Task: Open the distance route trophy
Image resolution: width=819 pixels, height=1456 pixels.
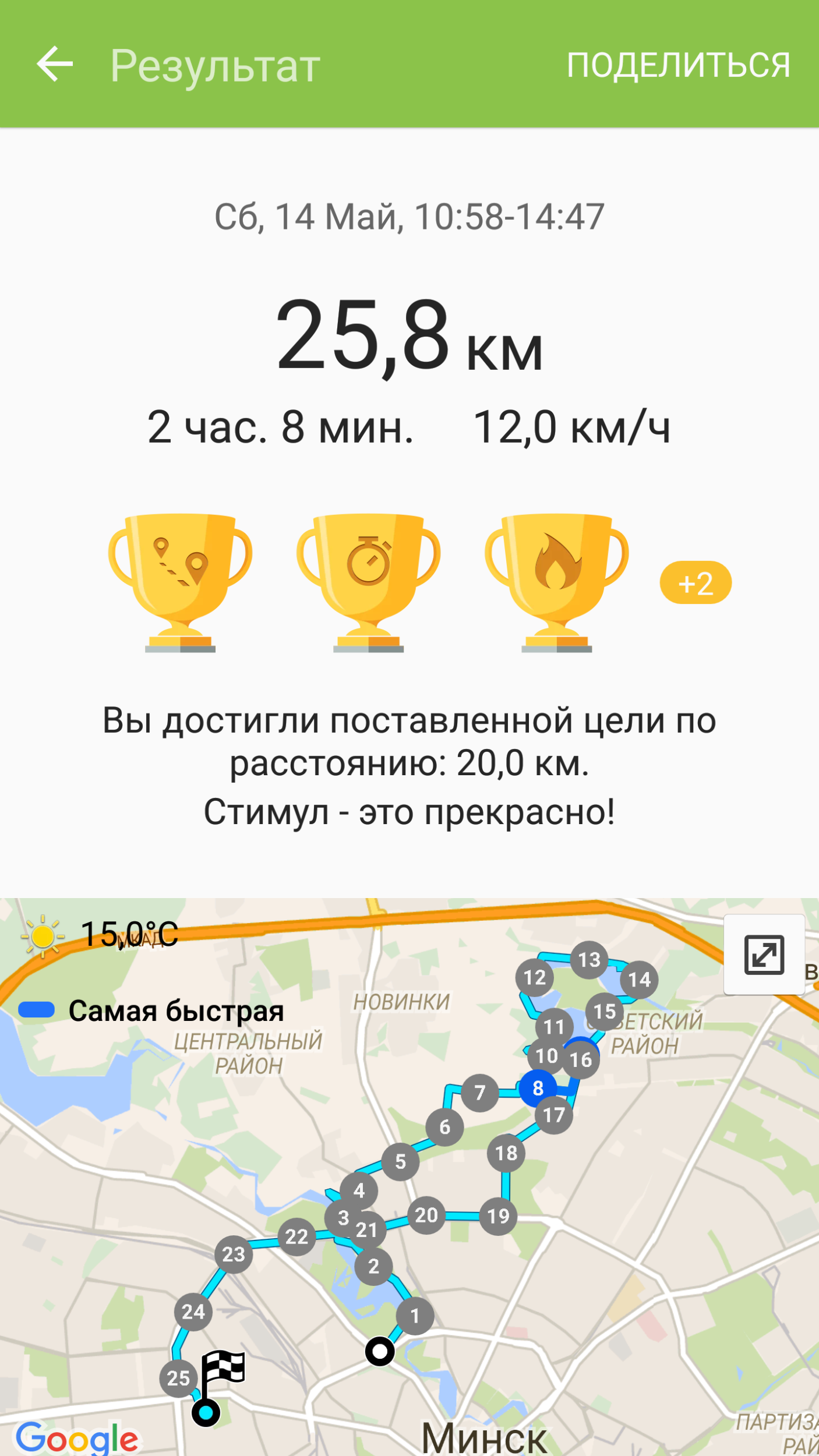Action: click(x=180, y=582)
